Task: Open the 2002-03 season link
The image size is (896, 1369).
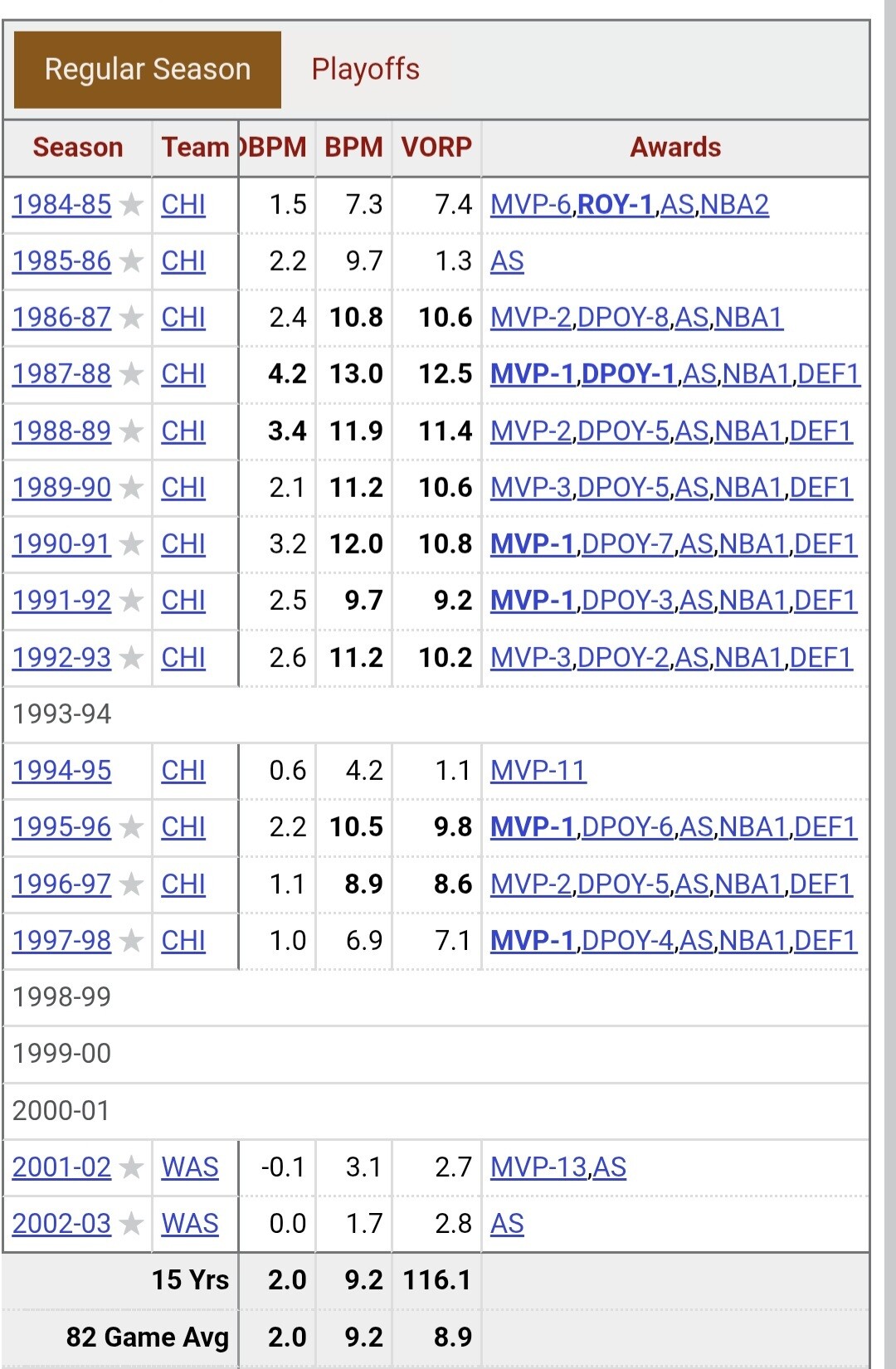Action: [61, 1223]
